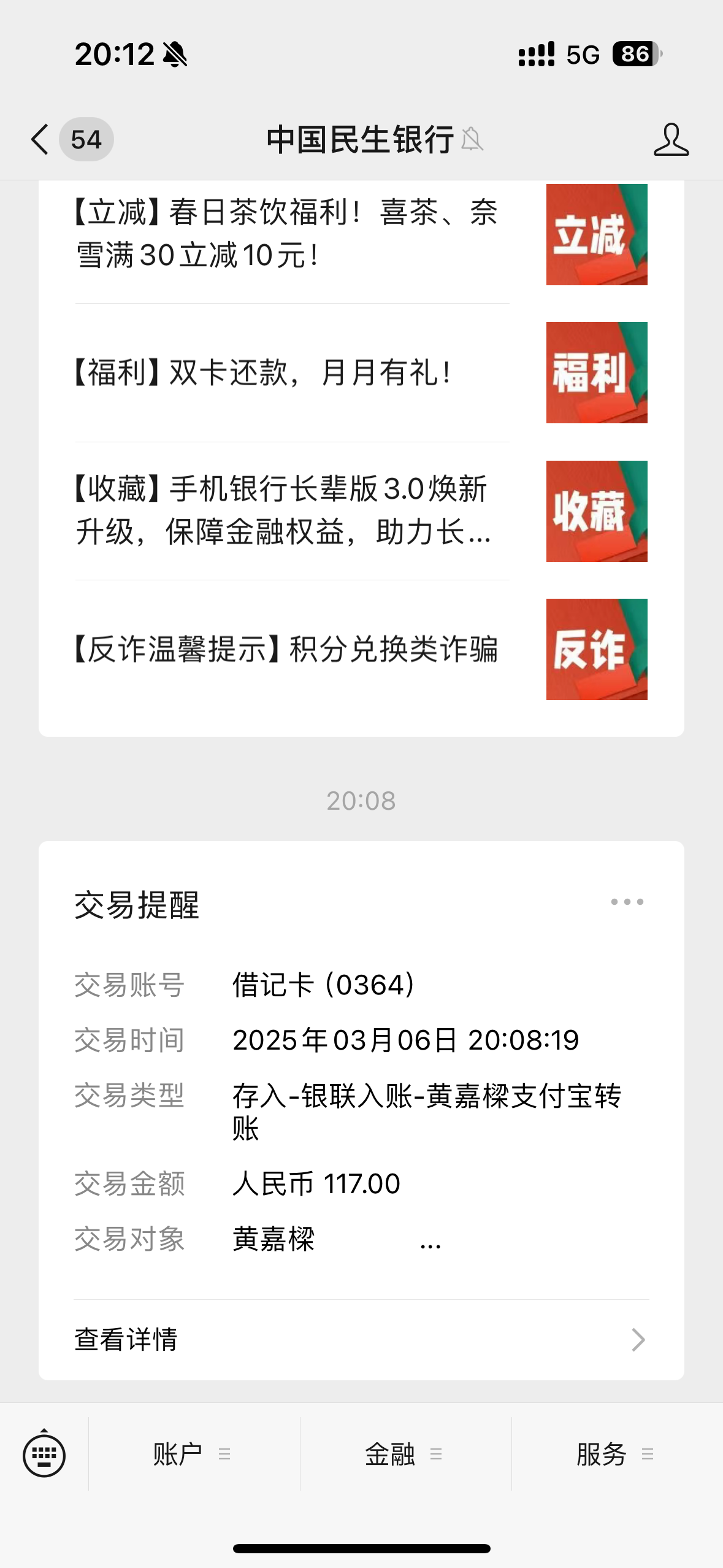Expand the 账户 menu
The width and height of the screenshot is (723, 1568).
tap(193, 1454)
